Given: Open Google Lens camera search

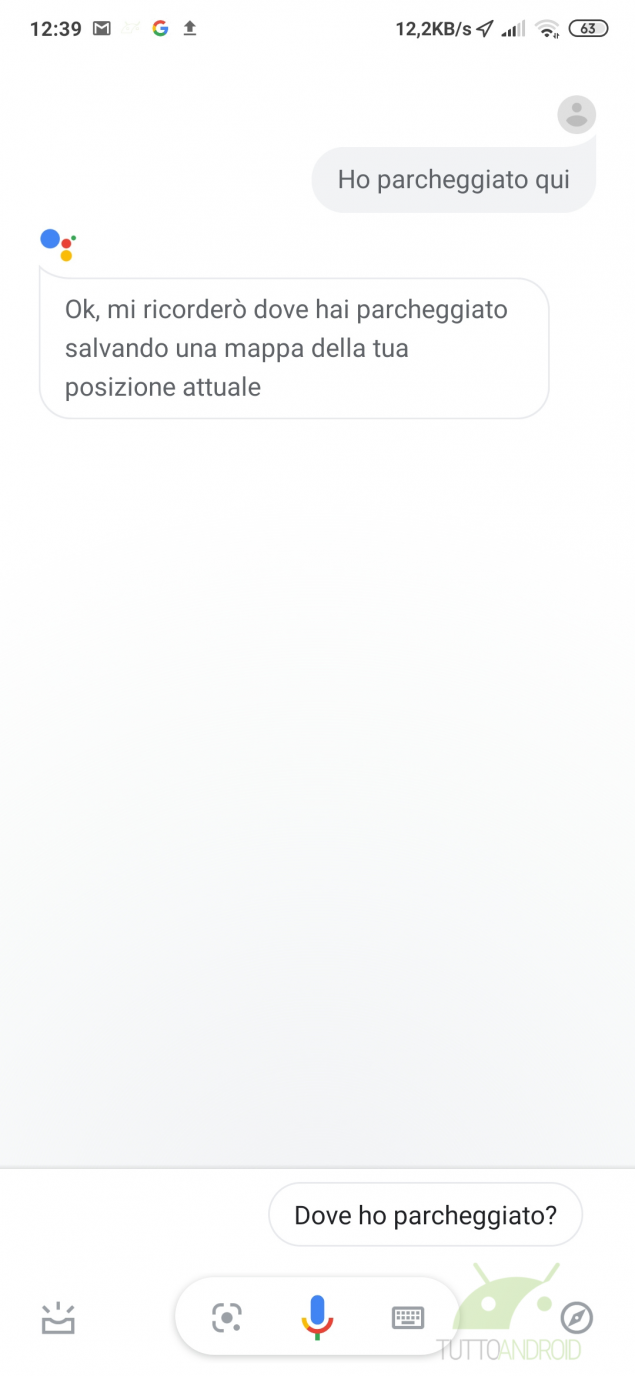Looking at the screenshot, I should pos(227,1317).
